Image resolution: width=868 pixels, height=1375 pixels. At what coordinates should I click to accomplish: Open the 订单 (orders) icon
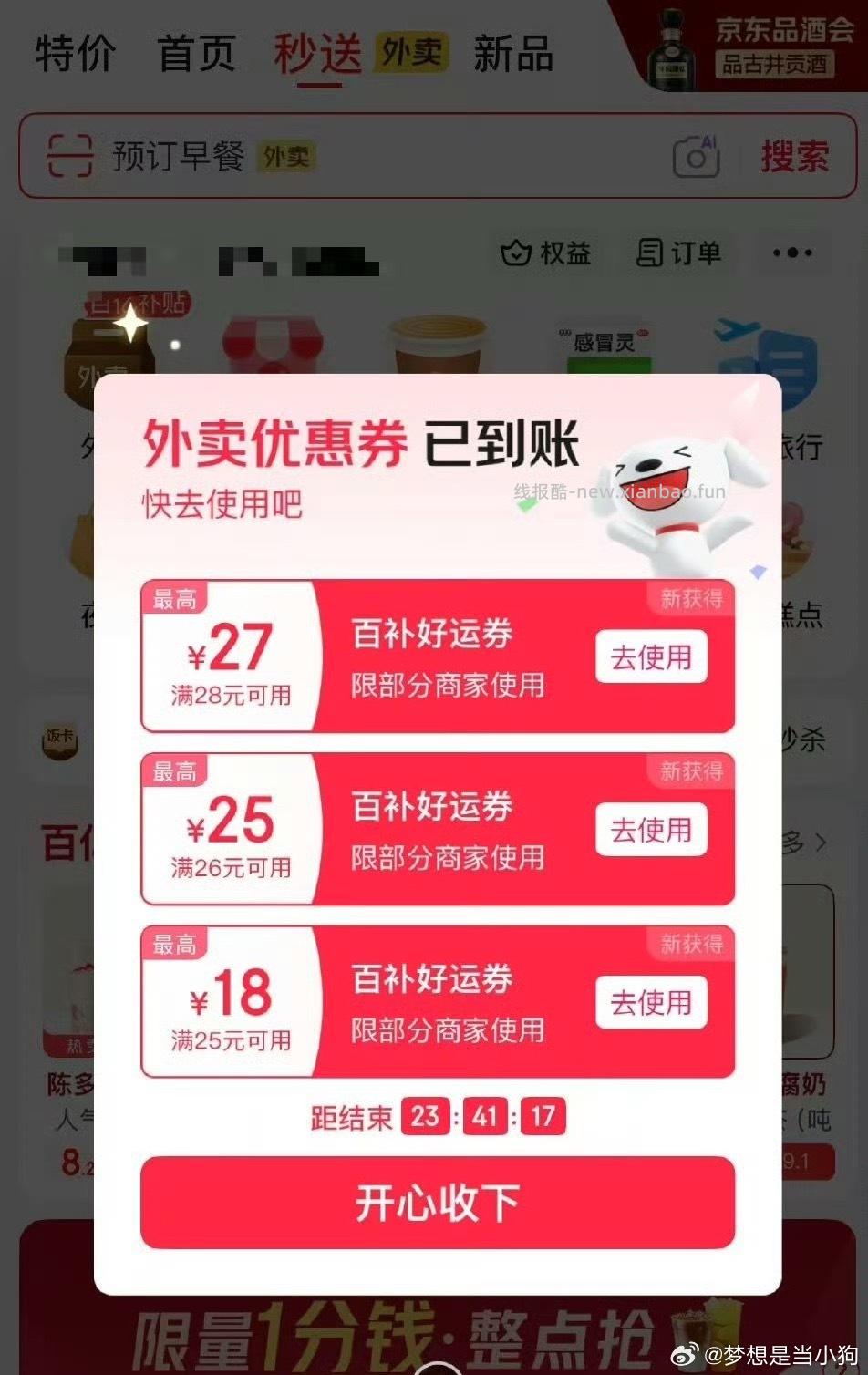(x=679, y=253)
